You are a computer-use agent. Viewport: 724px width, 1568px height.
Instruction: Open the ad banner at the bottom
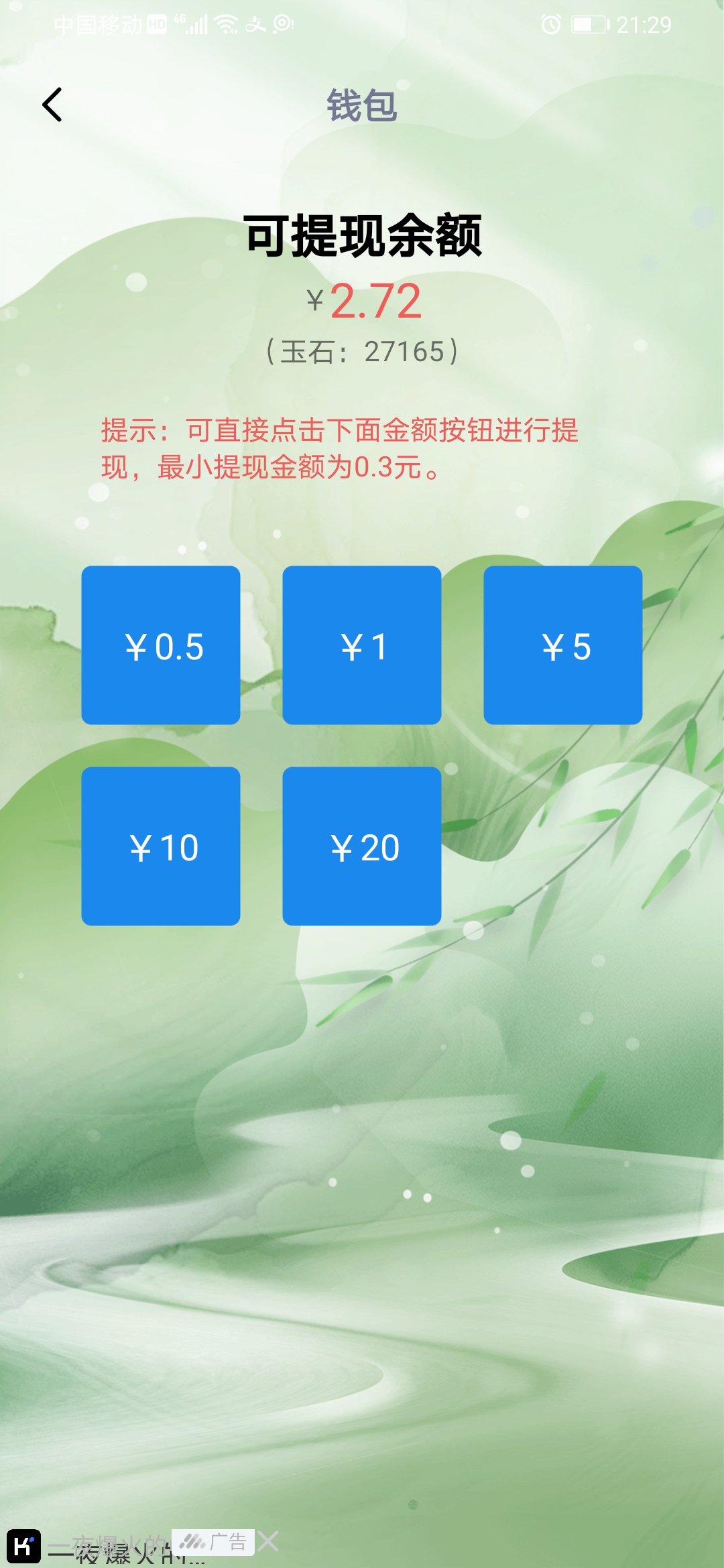click(x=107, y=1548)
